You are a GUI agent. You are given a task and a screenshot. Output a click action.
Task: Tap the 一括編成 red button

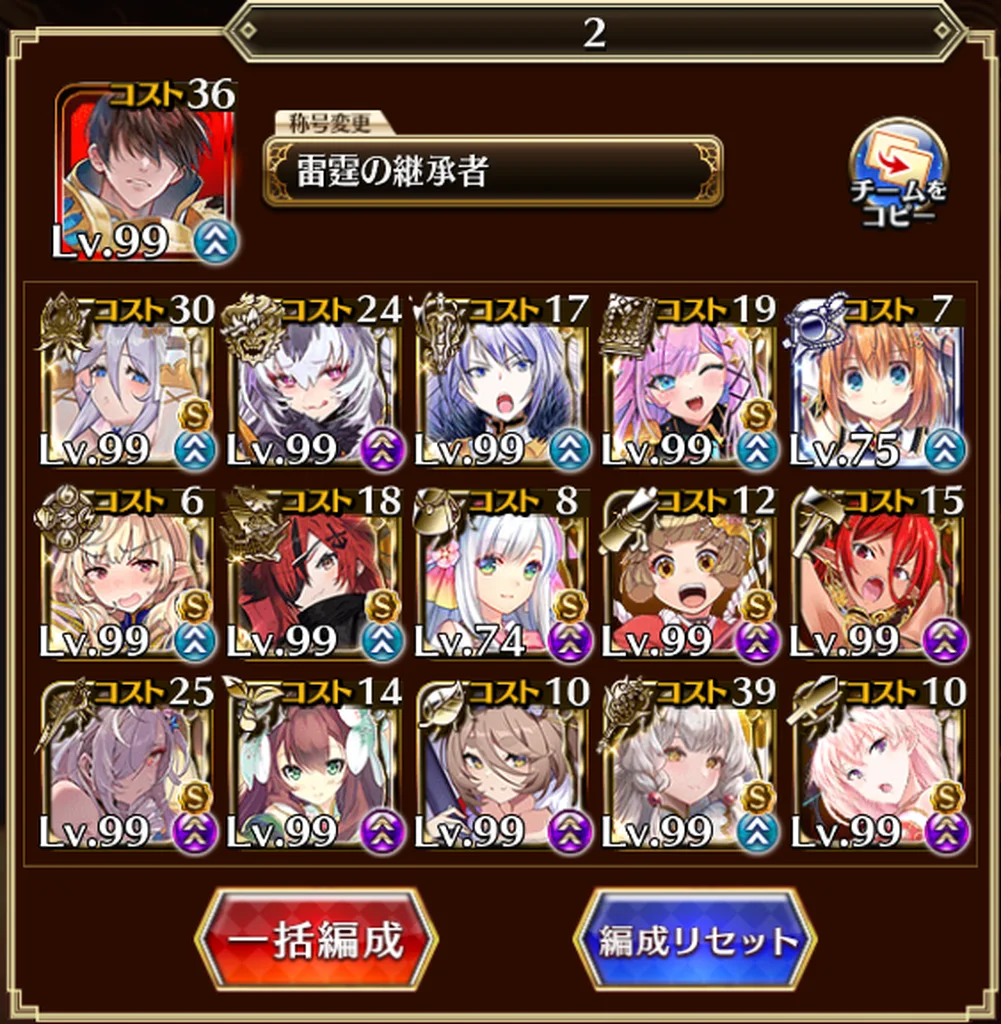pyautogui.click(x=315, y=940)
